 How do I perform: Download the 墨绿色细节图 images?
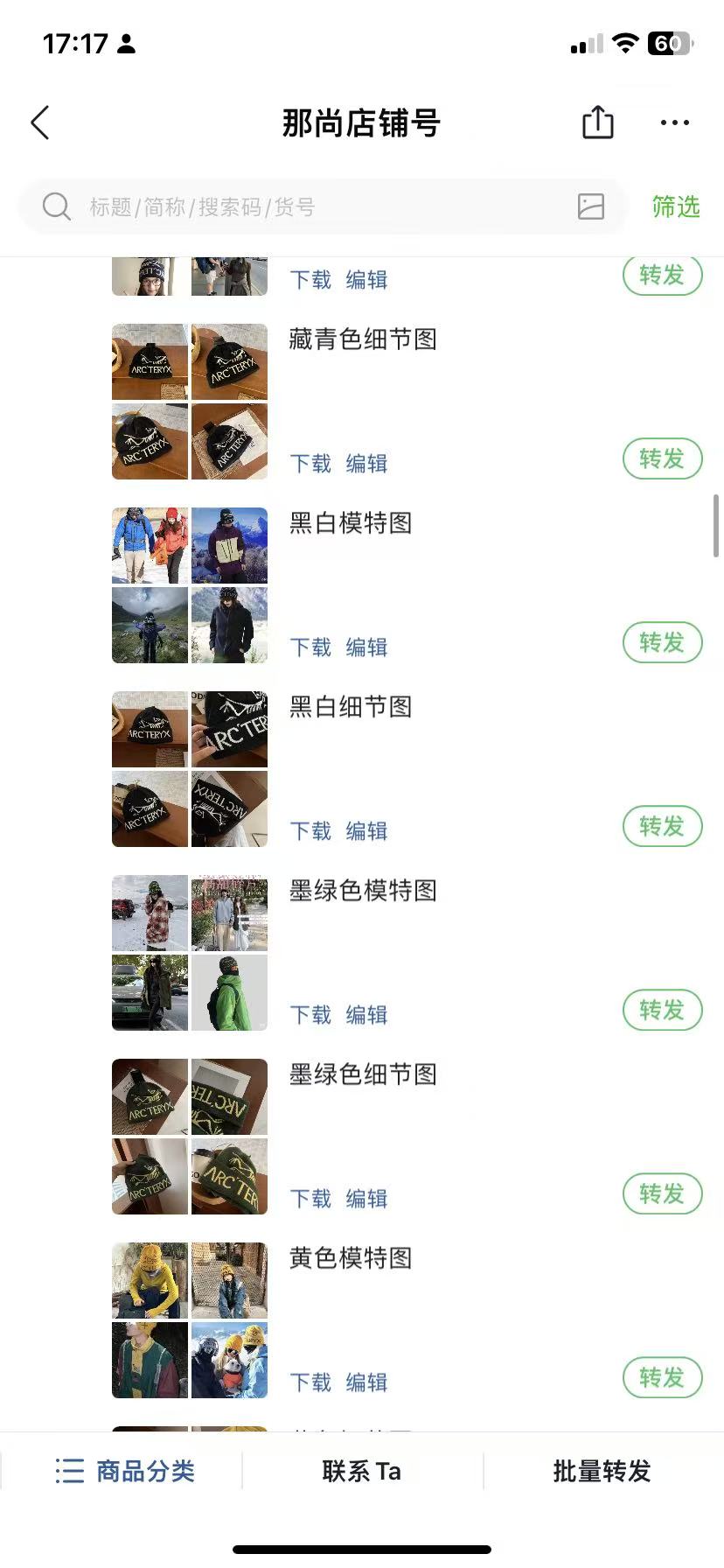coord(310,1199)
